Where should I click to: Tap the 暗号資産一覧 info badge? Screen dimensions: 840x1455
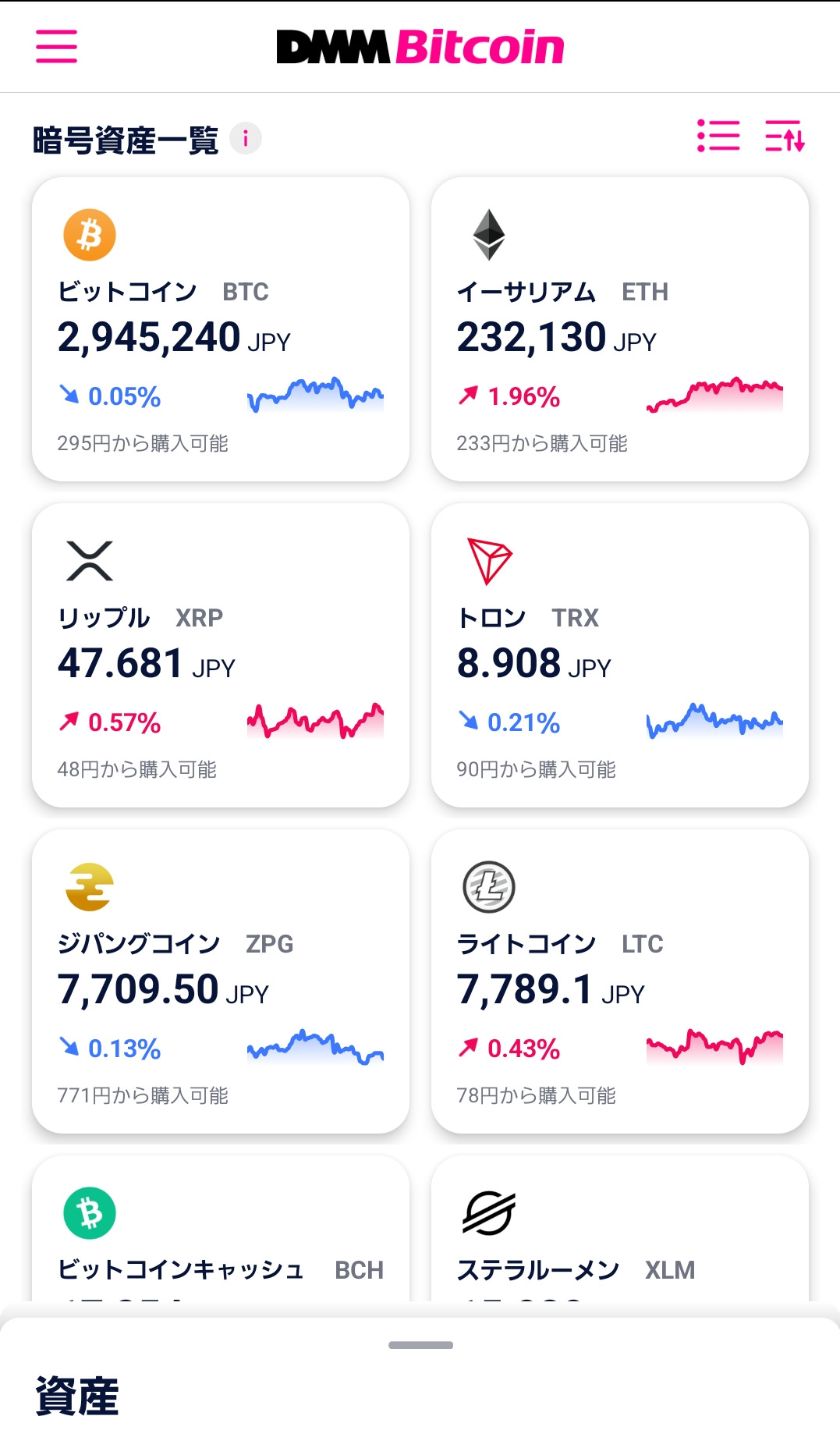pyautogui.click(x=246, y=139)
